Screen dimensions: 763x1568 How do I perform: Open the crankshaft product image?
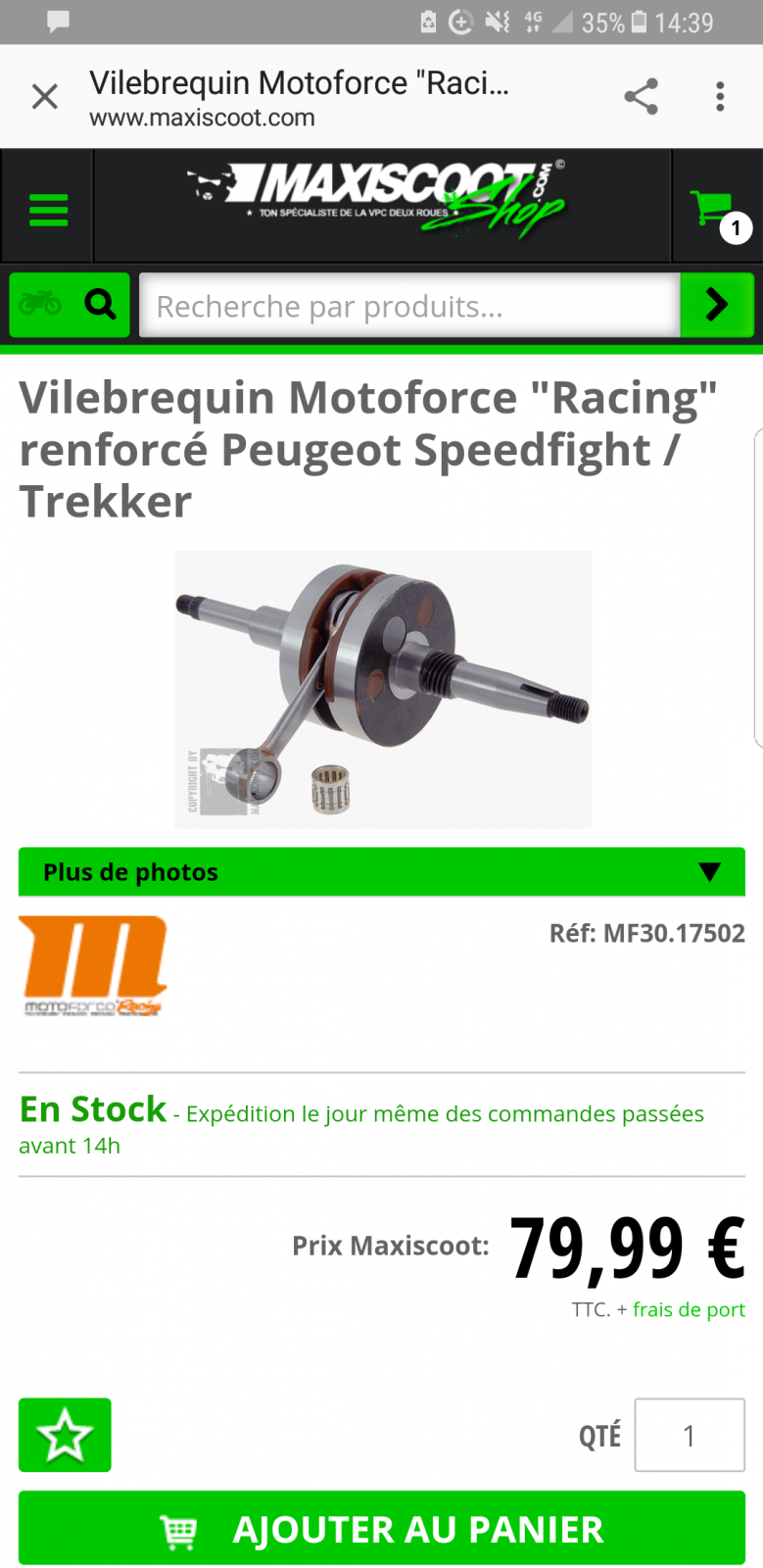point(383,689)
